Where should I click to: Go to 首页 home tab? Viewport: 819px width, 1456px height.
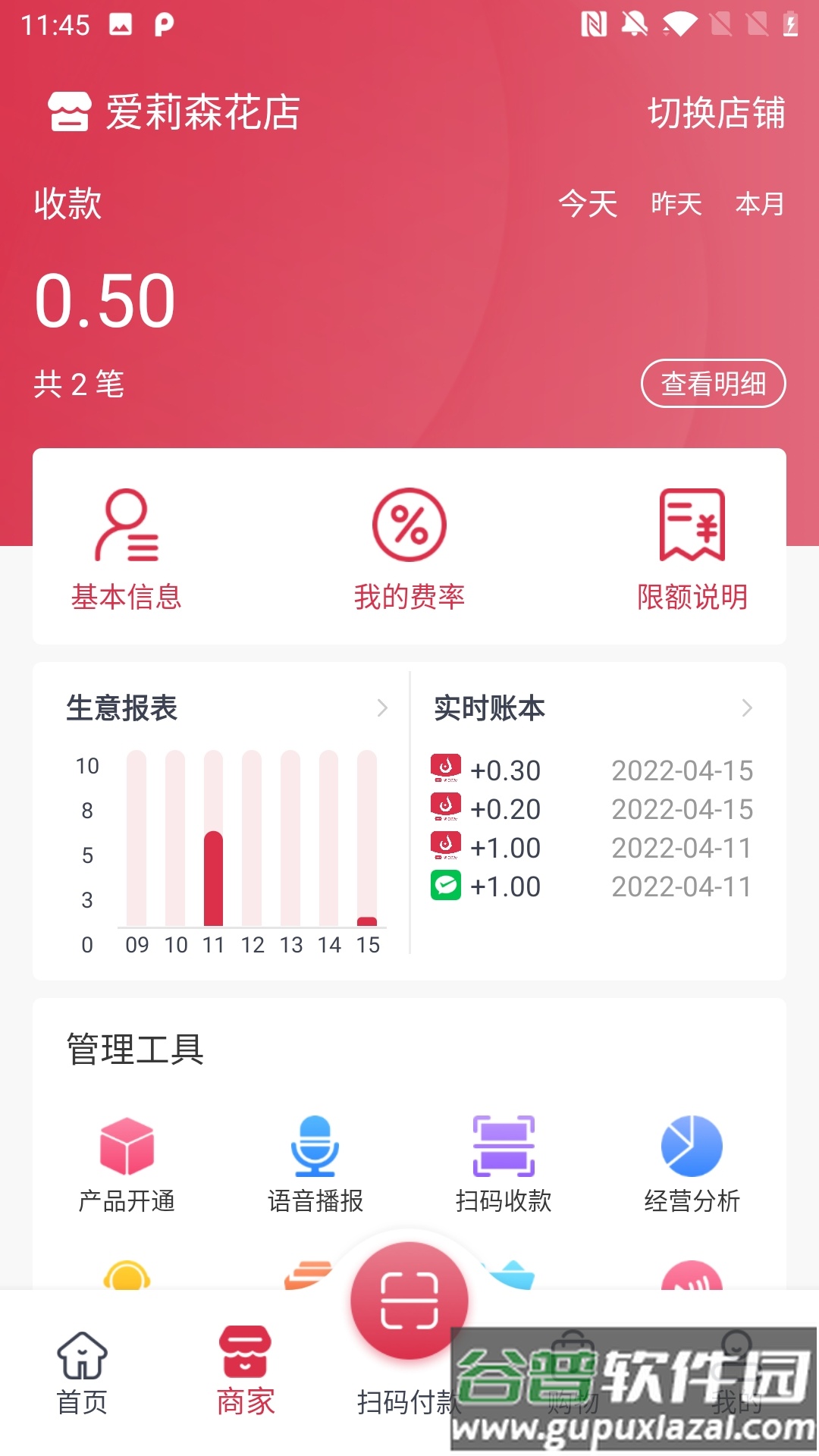coord(81,1373)
